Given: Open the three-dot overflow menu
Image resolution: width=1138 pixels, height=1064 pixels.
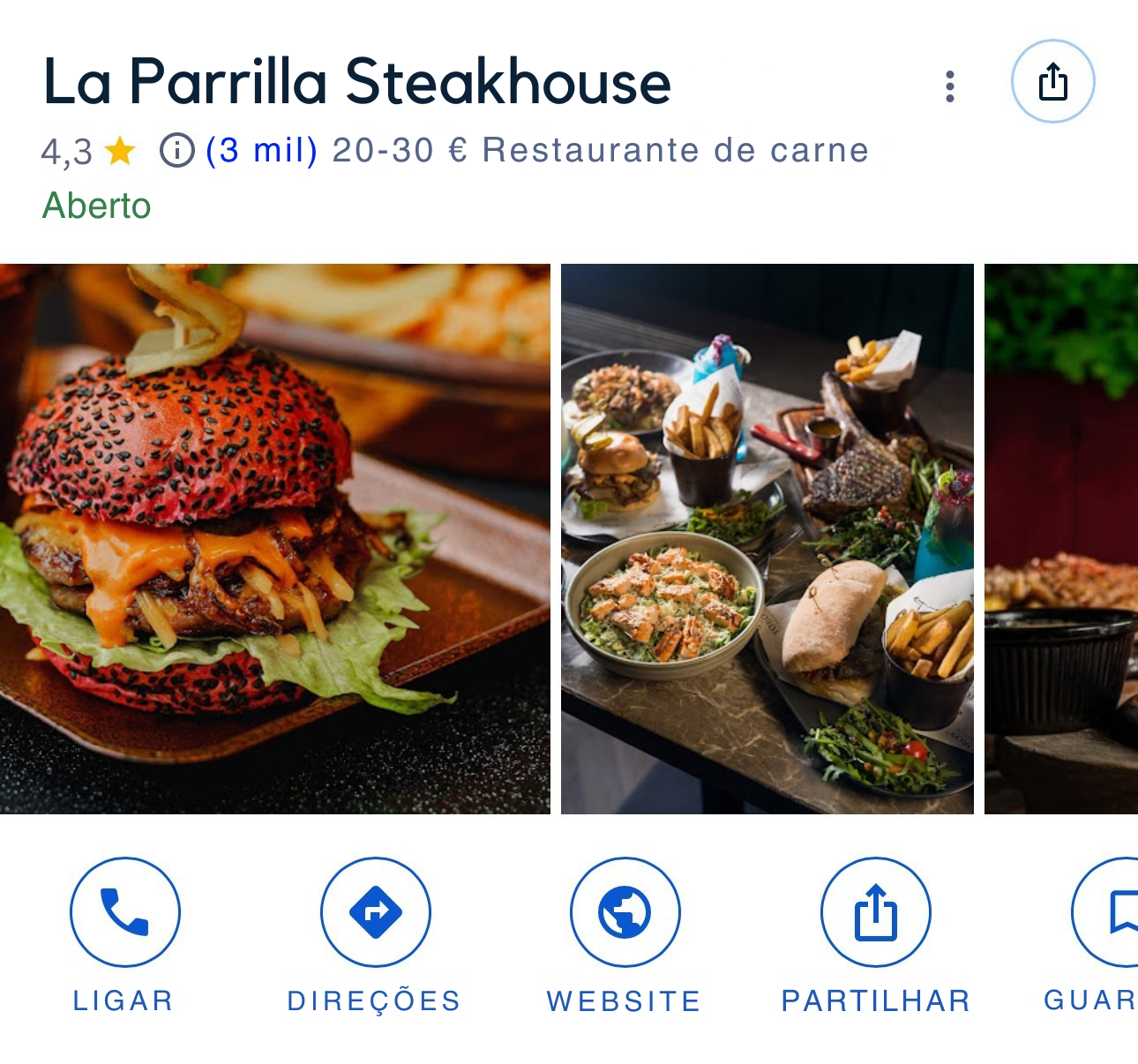Looking at the screenshot, I should (949, 86).
